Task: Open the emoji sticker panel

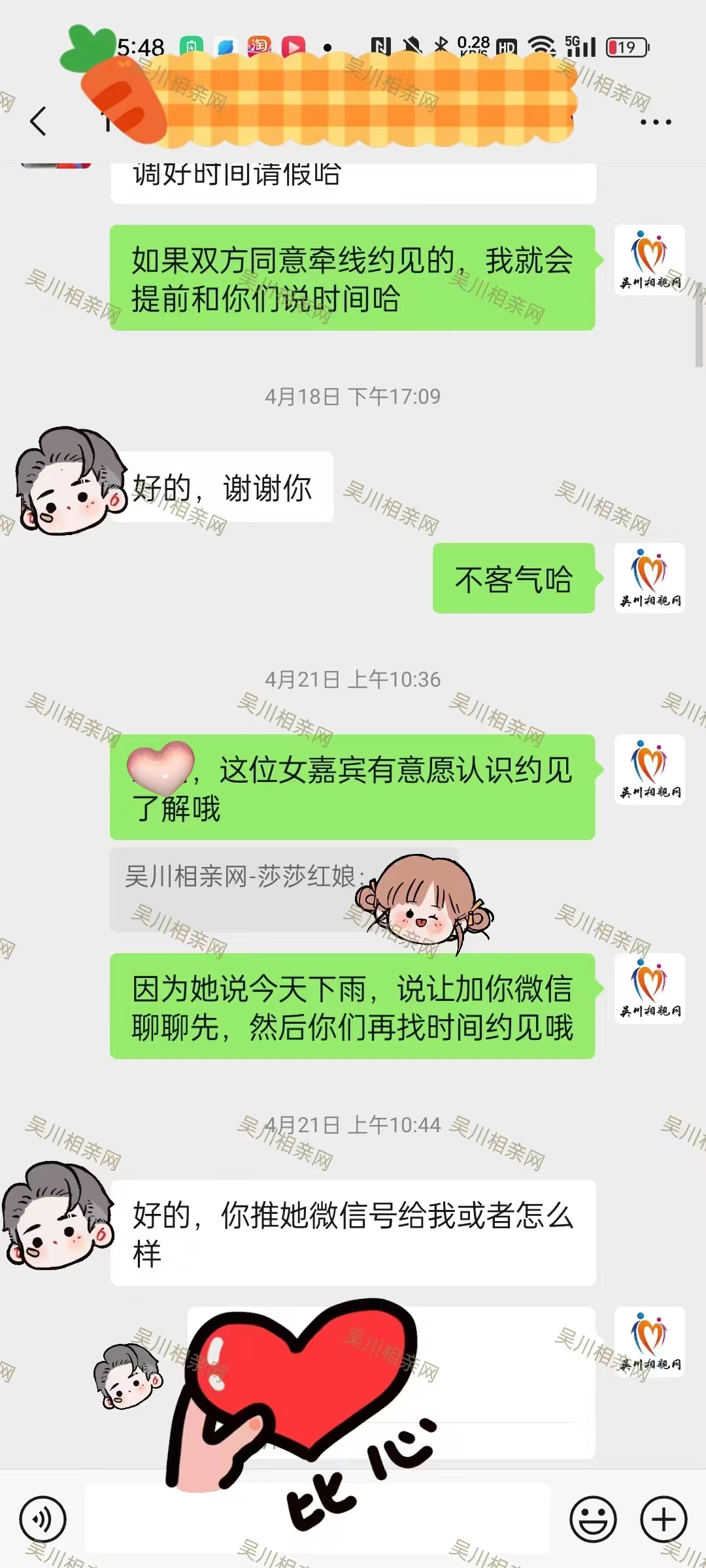Action: (x=593, y=1520)
